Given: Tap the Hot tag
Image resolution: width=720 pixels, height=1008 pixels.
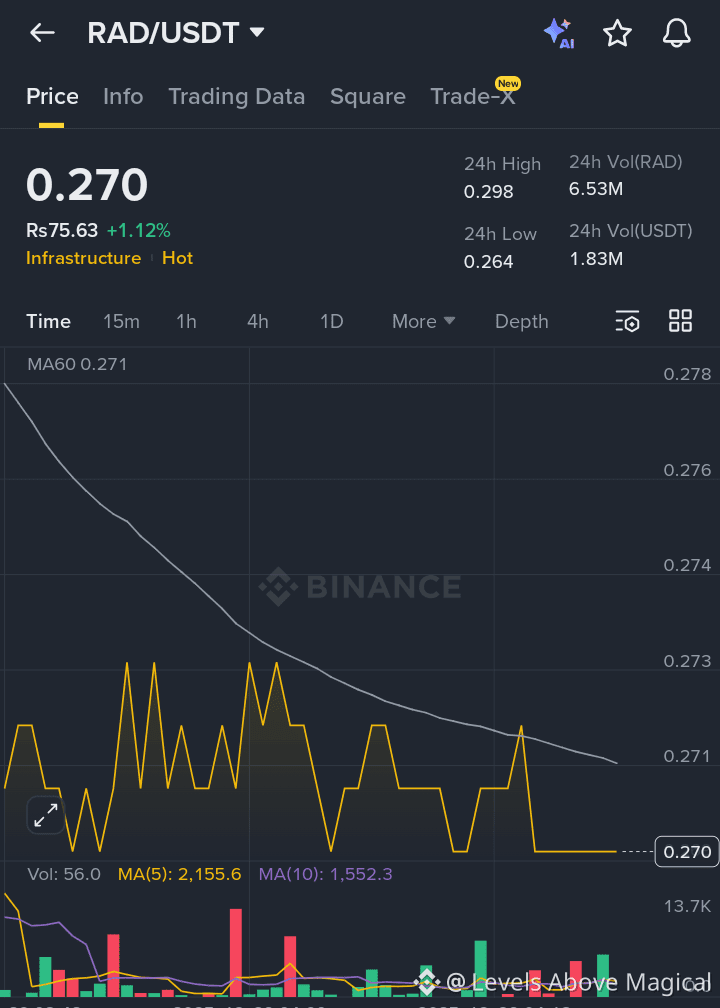Looking at the screenshot, I should click(177, 258).
